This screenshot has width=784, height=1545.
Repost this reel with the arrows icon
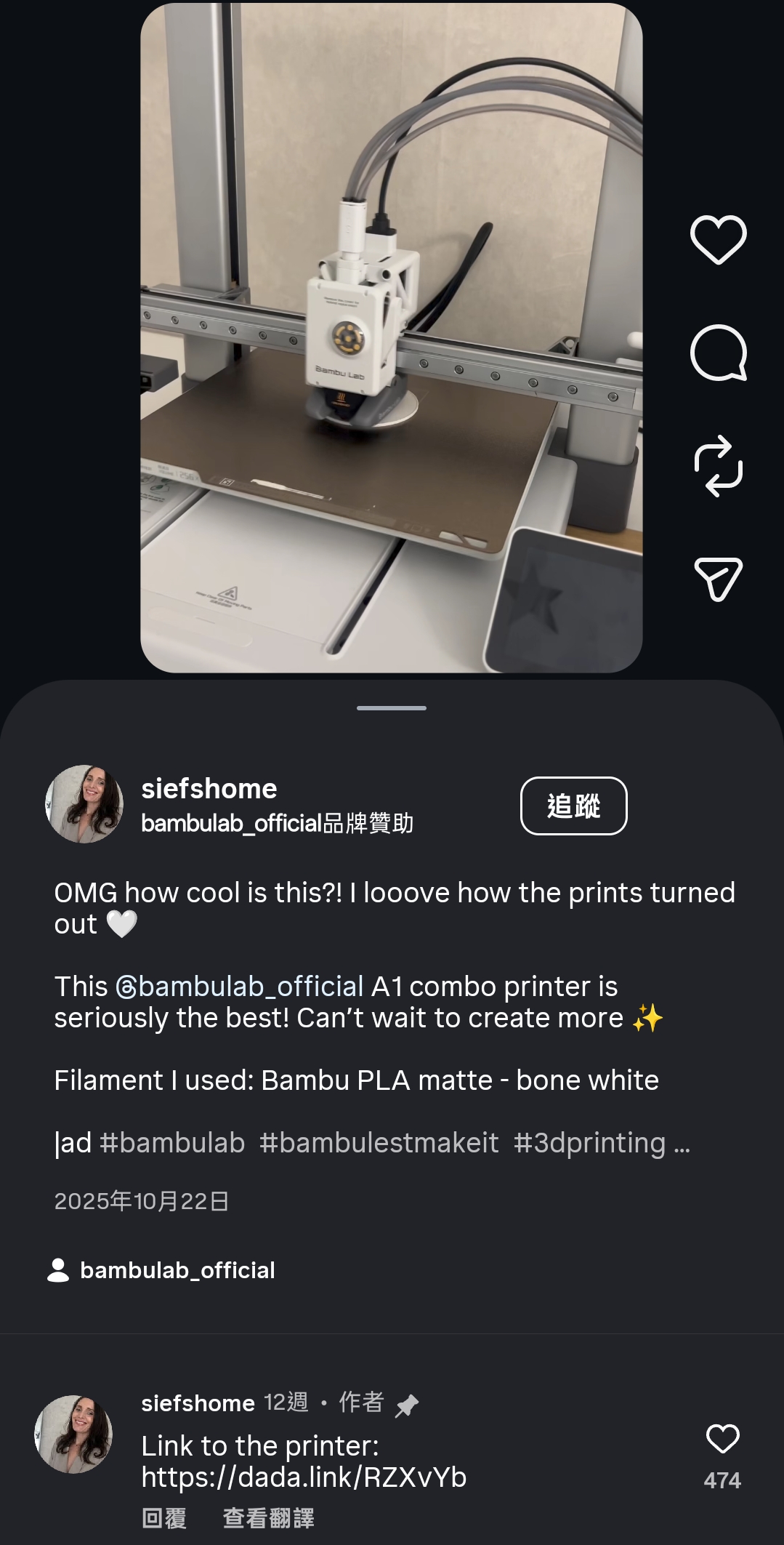(718, 466)
